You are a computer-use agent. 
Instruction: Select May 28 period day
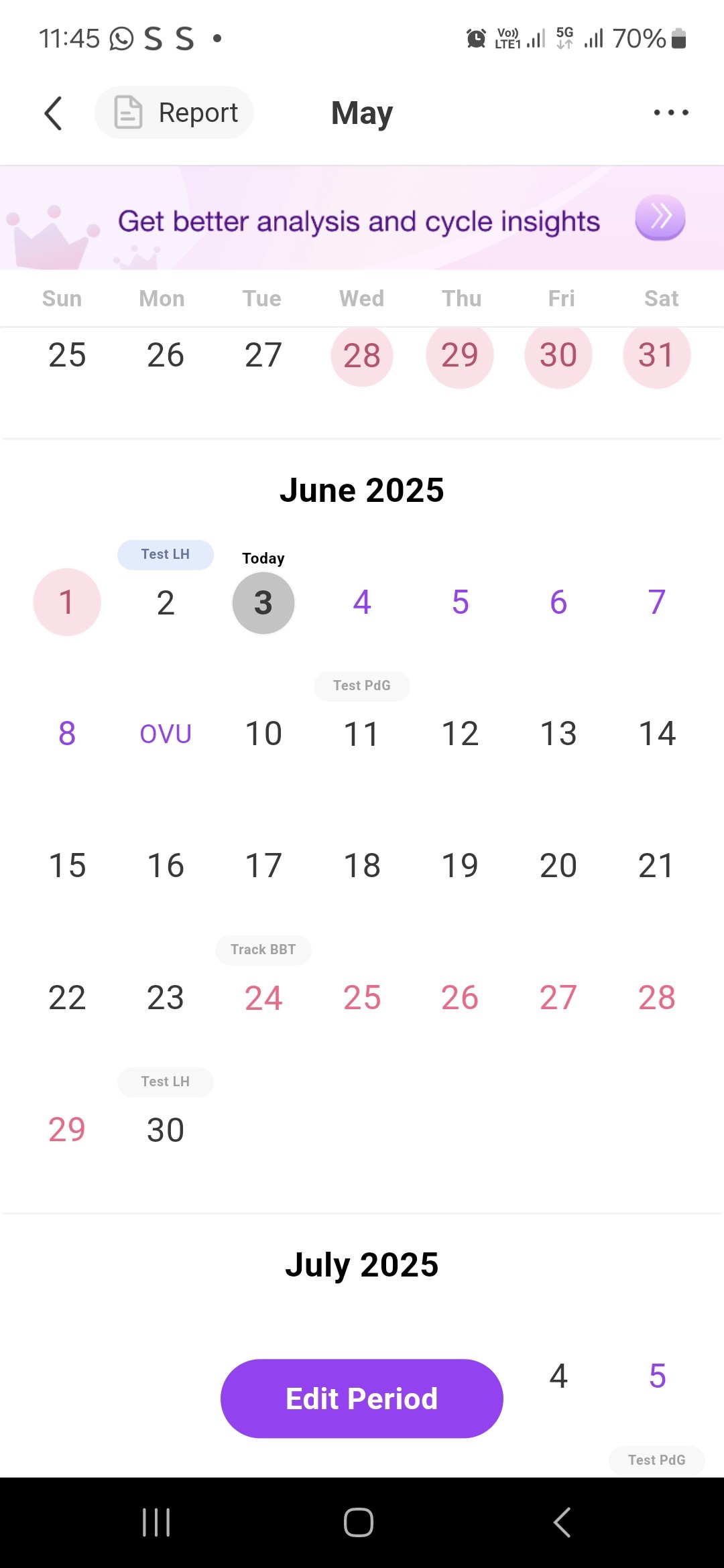point(362,355)
